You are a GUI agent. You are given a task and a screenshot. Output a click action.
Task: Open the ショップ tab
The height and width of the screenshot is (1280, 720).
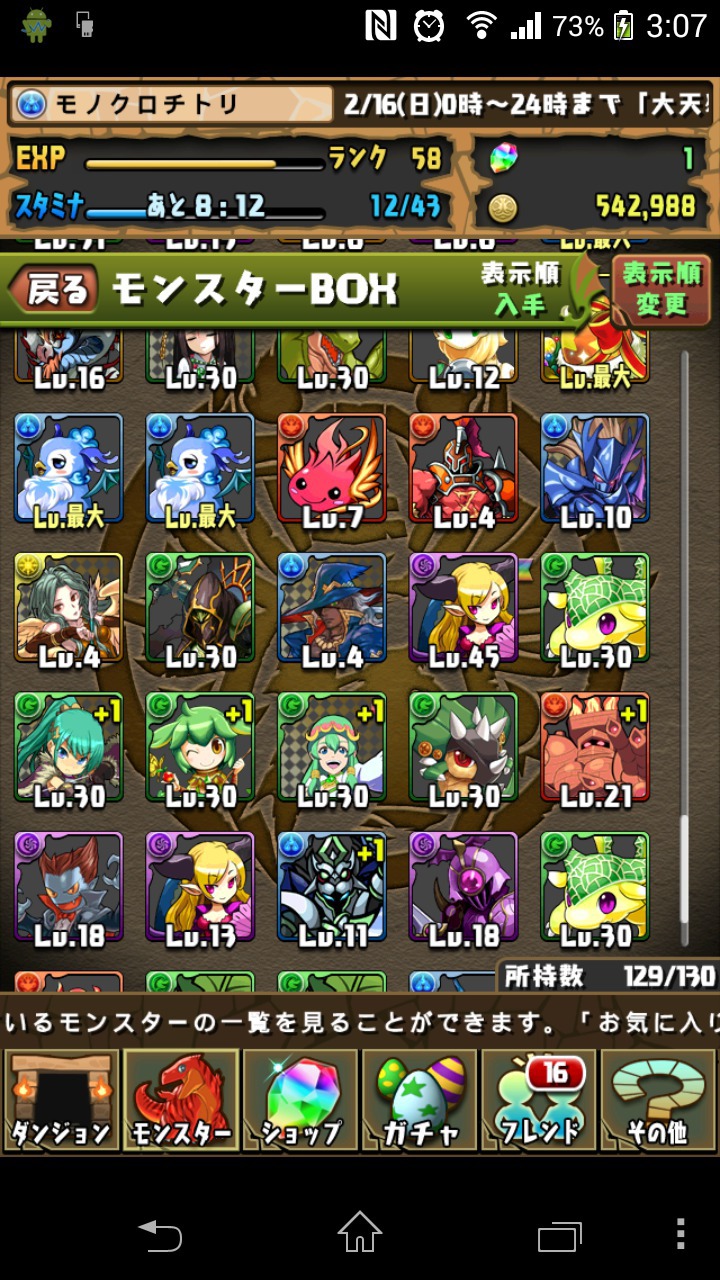(300, 1101)
